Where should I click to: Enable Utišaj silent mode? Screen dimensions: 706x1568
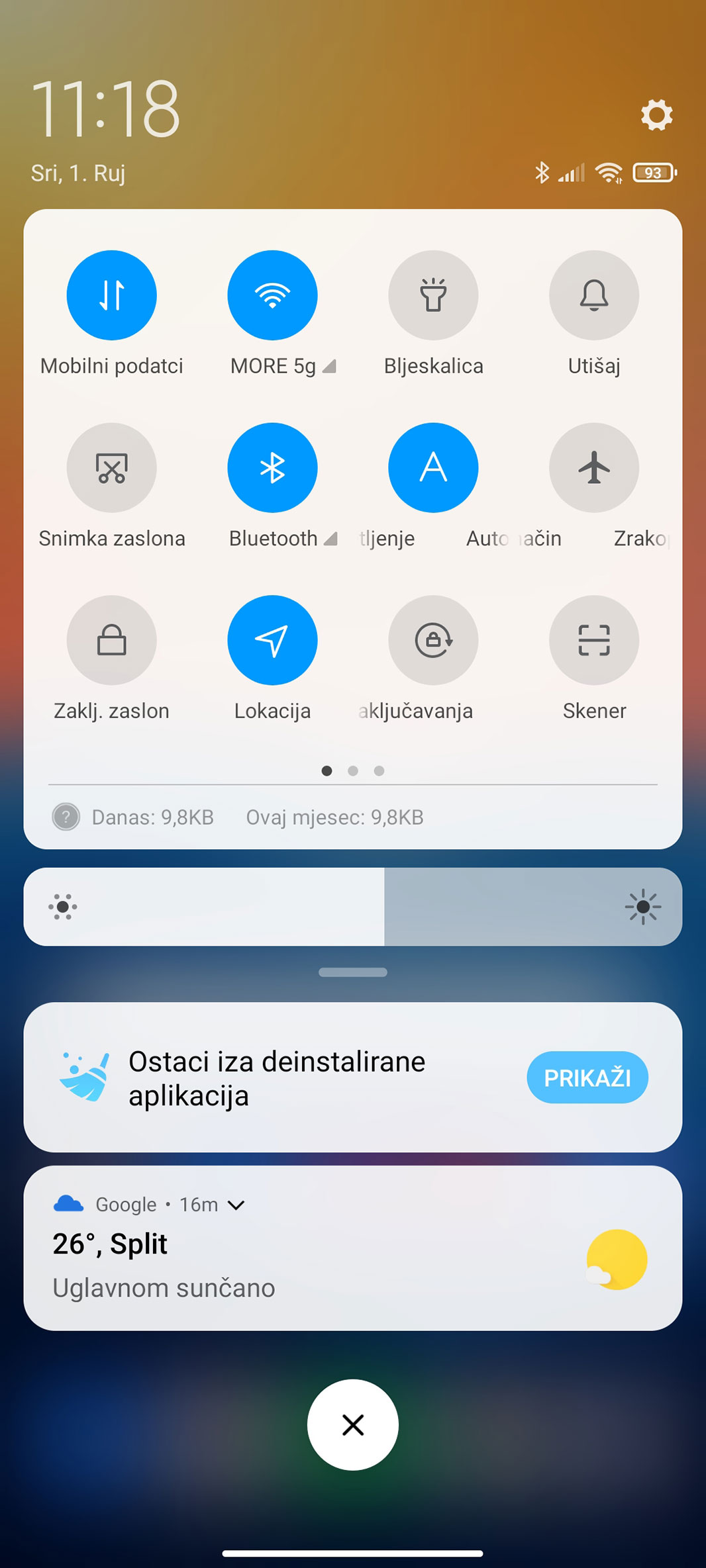point(594,295)
